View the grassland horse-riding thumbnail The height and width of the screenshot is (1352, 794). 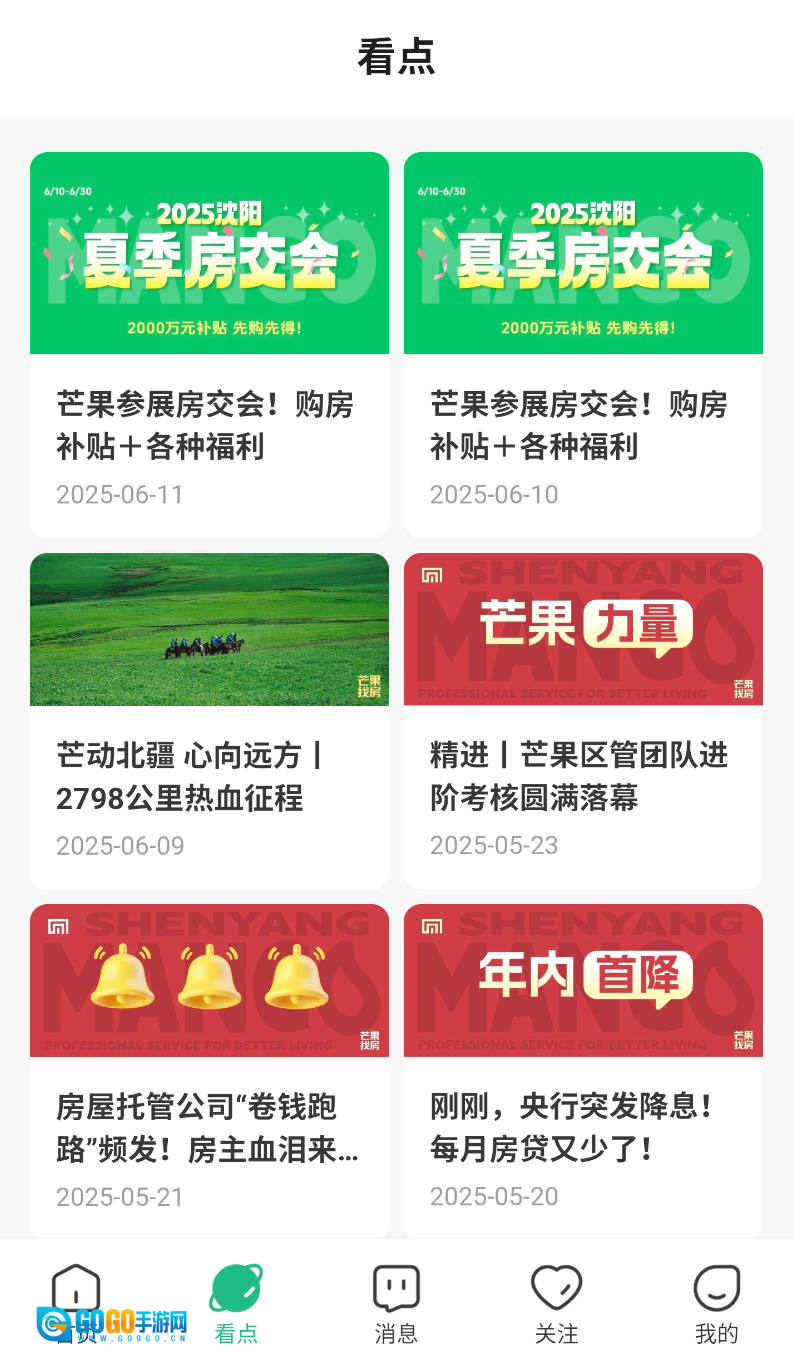click(x=209, y=629)
